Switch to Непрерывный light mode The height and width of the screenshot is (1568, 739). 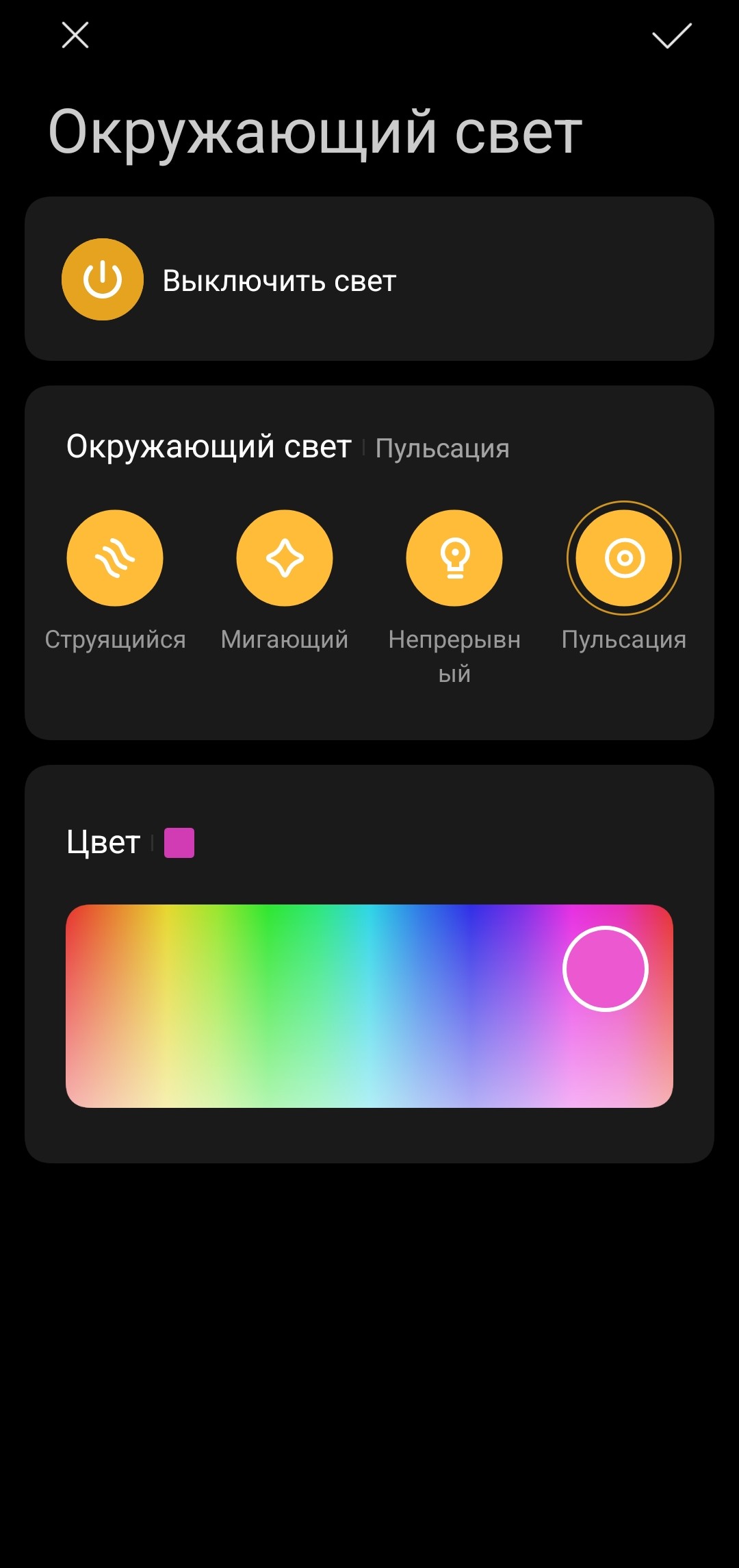(454, 558)
